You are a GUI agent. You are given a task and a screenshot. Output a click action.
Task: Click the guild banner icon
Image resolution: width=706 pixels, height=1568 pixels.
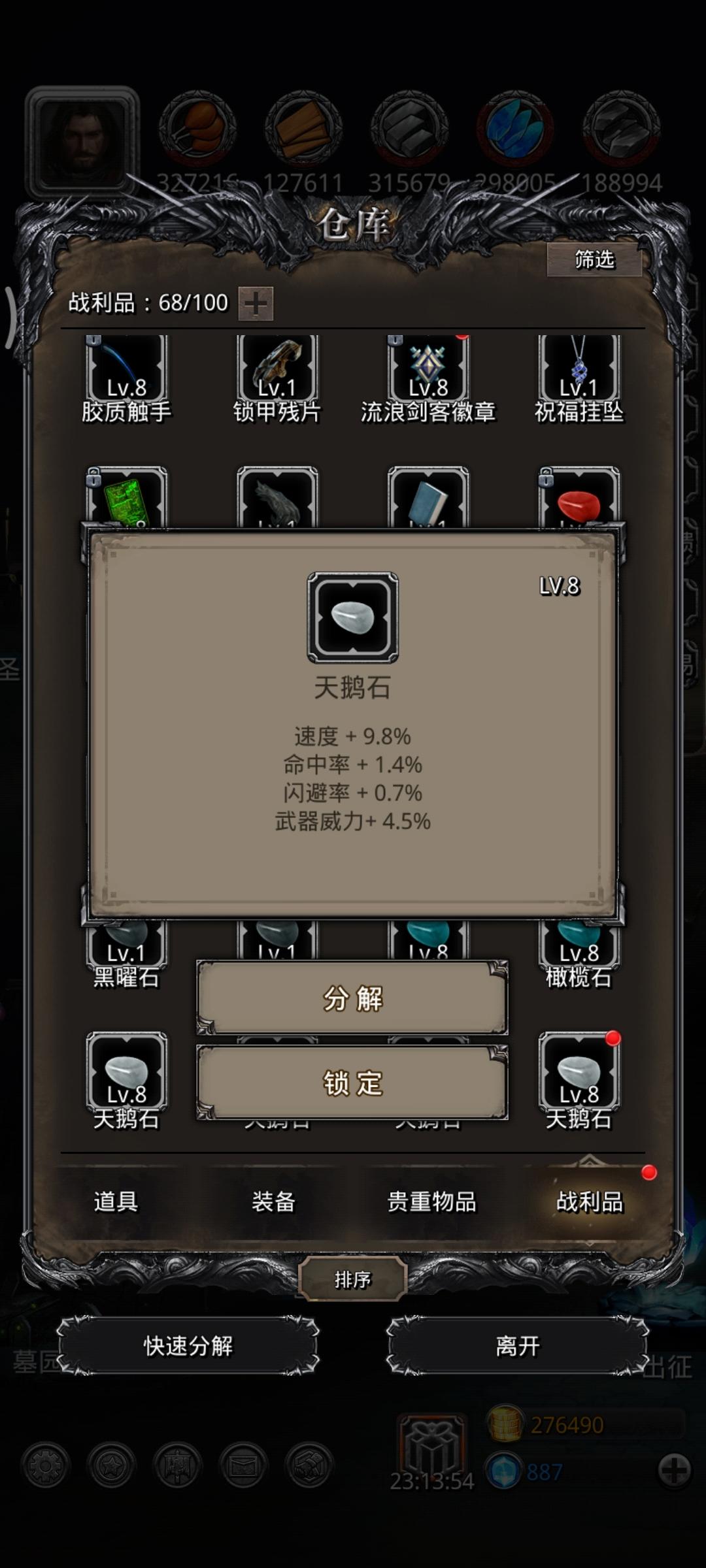(176, 1463)
